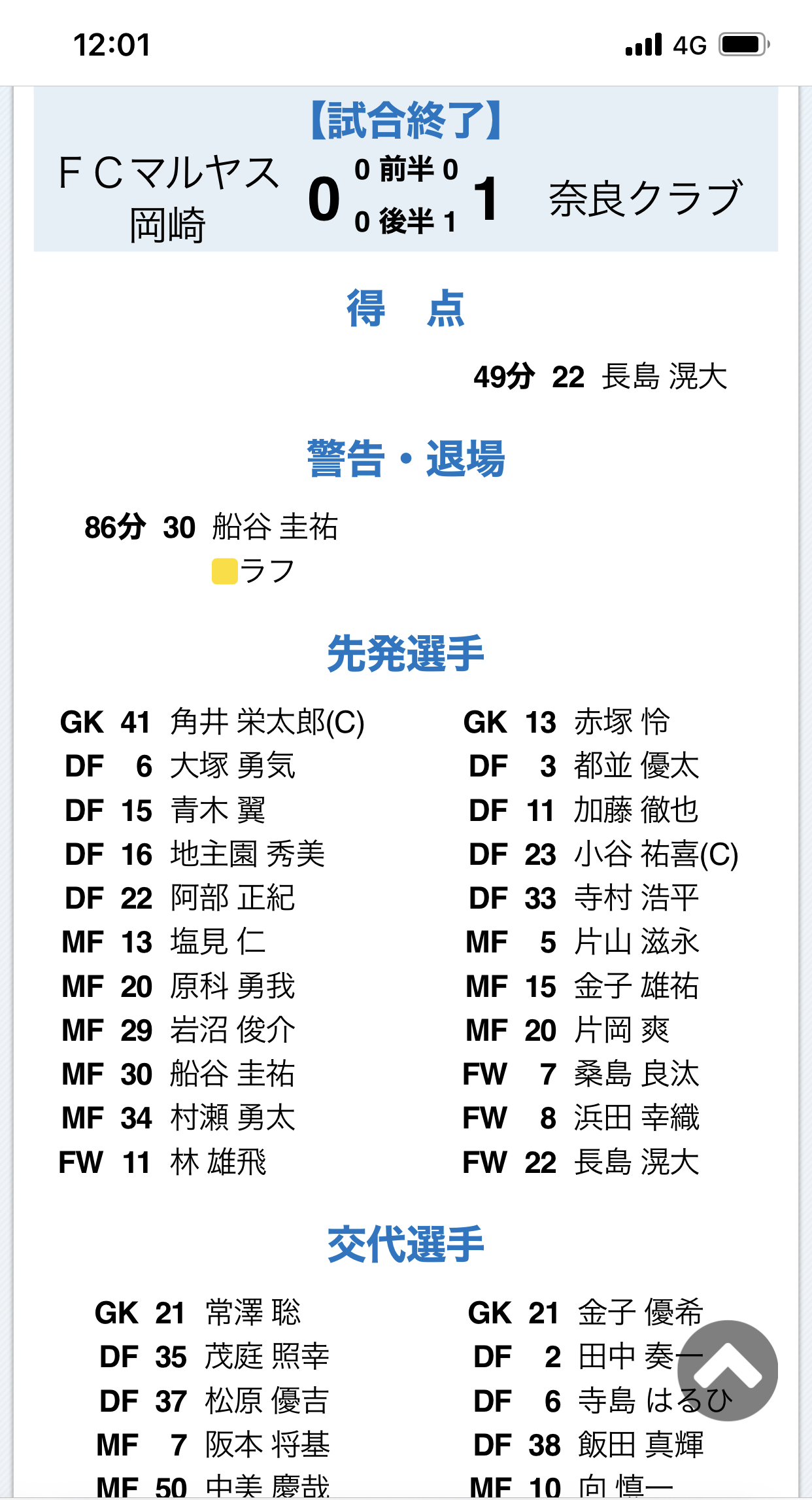This screenshot has width=812, height=1500.
Task: Tap the scroll-to-top arrow button
Action: click(727, 1370)
